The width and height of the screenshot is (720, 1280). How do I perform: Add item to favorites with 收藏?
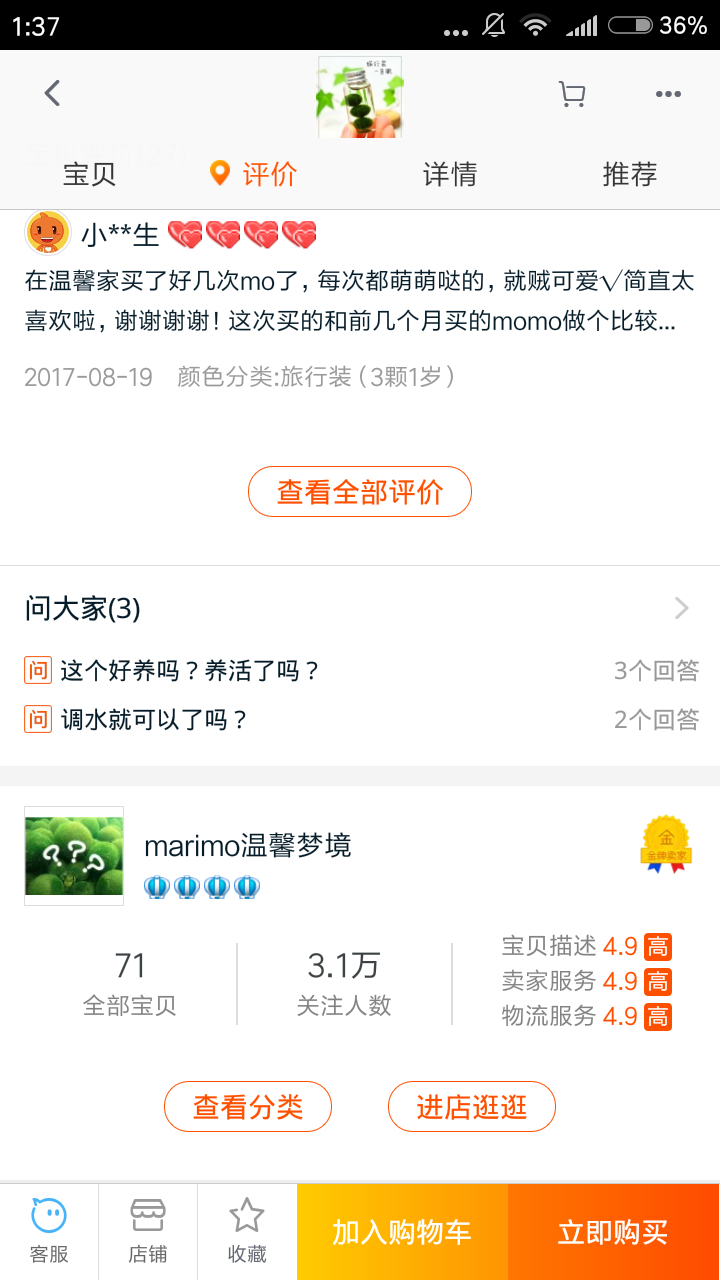(x=247, y=1232)
